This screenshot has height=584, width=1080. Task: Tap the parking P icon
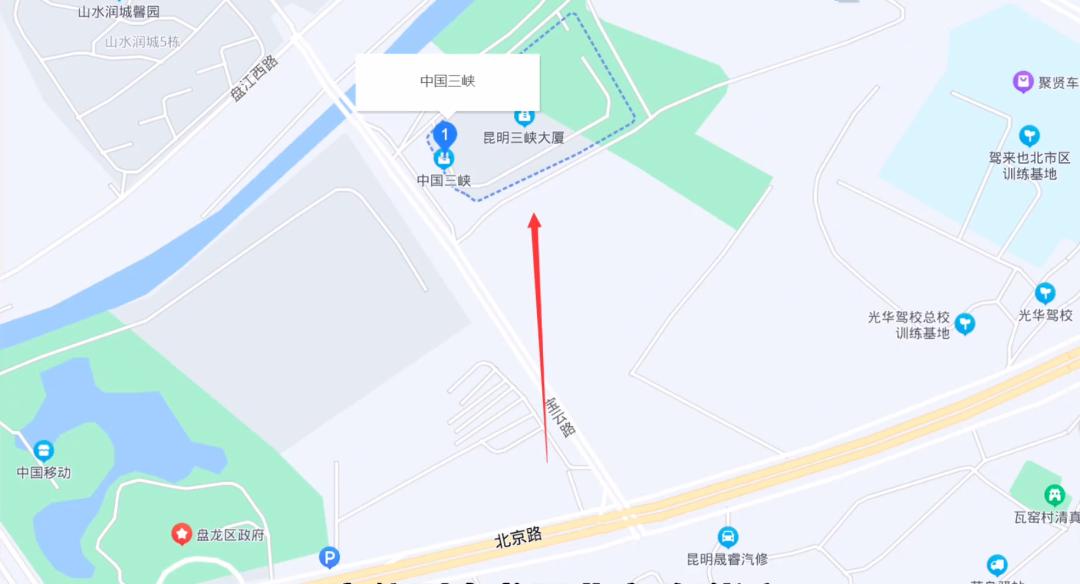click(x=329, y=558)
